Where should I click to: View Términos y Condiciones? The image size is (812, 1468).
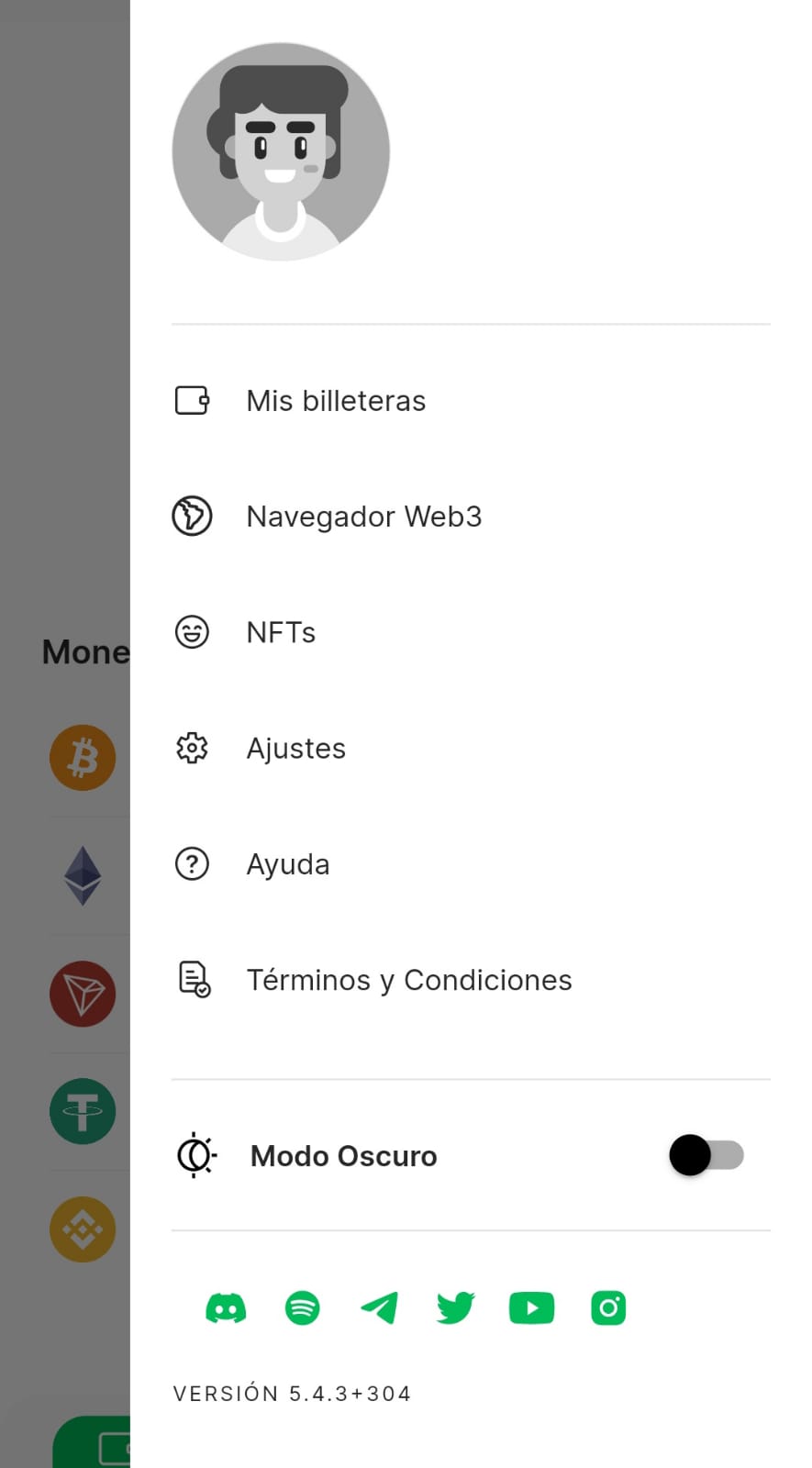[x=471, y=980]
